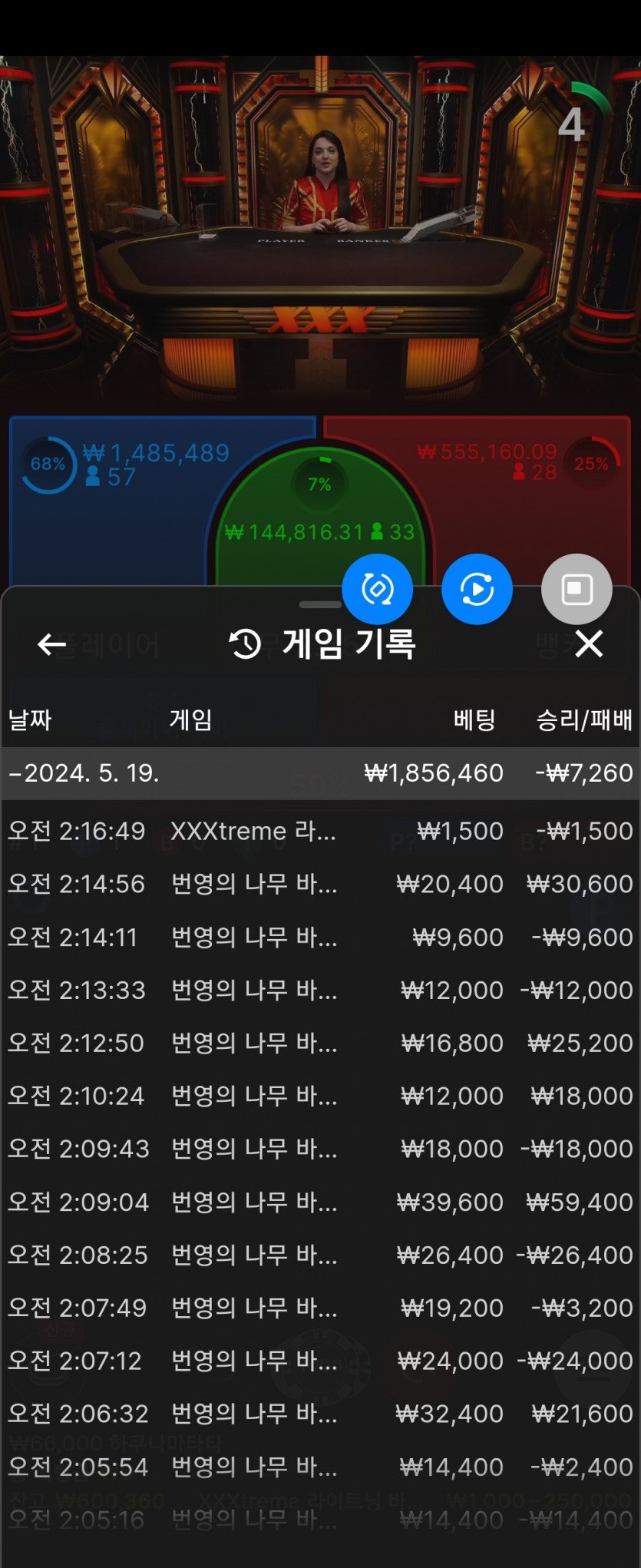Open the 오전 2:12:50 game record

point(320,1043)
